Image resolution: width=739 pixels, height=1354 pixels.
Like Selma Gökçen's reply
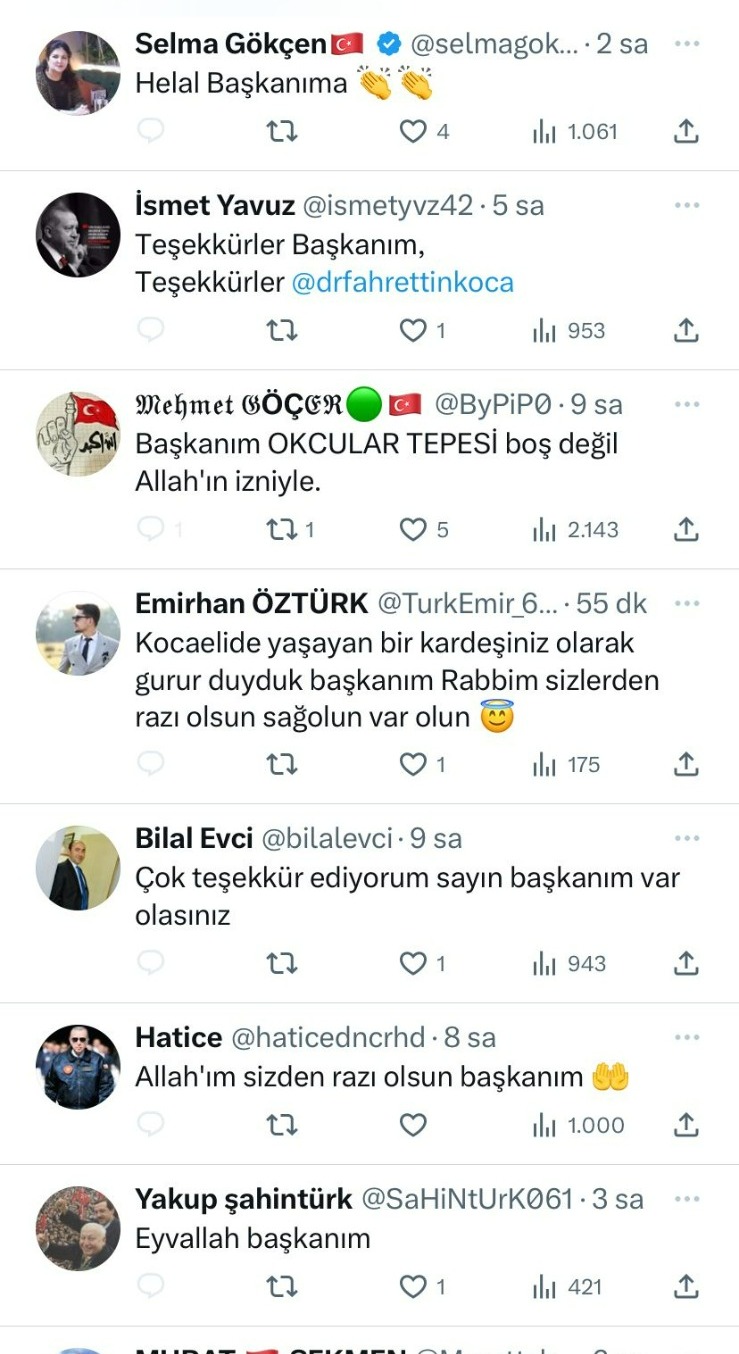click(413, 131)
